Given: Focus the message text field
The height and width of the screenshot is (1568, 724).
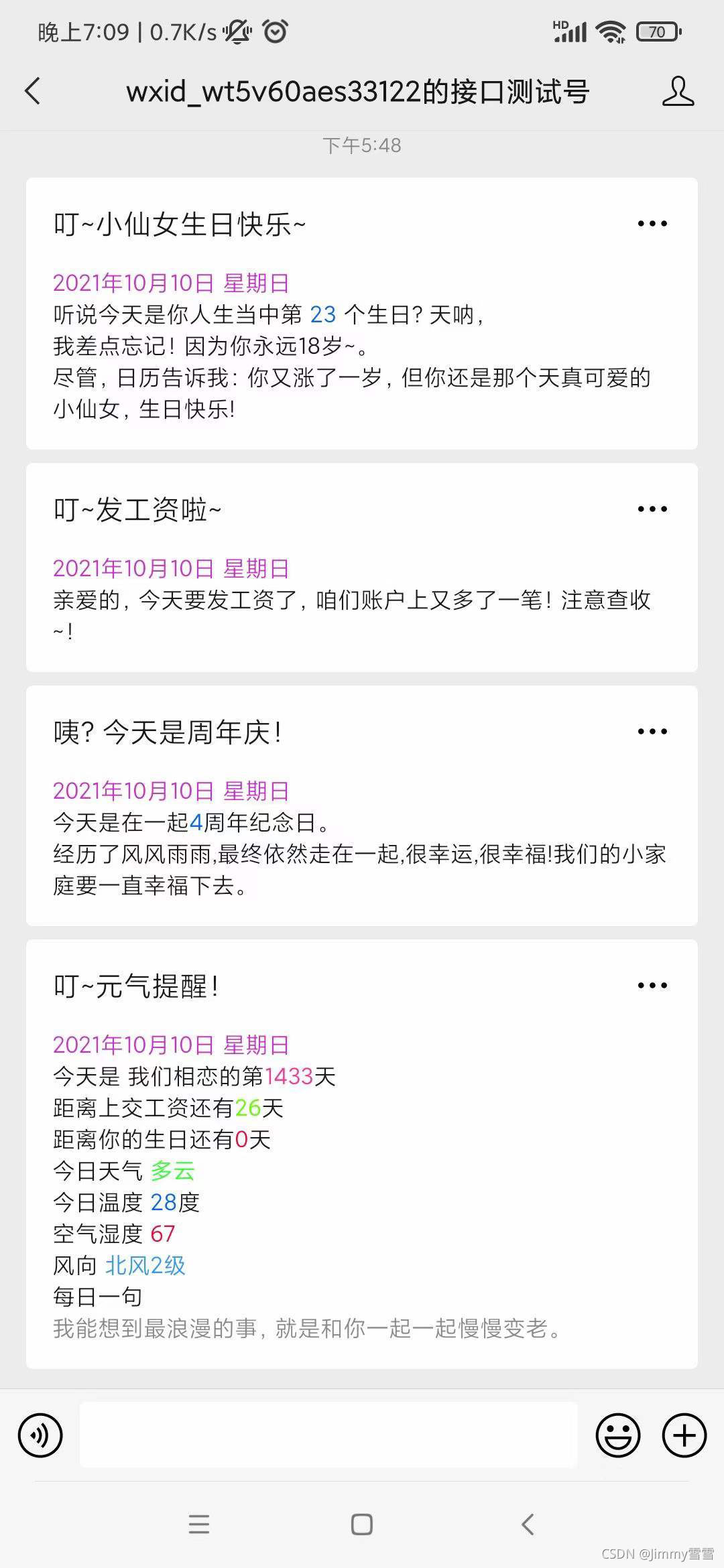Looking at the screenshot, I should pyautogui.click(x=328, y=1435).
